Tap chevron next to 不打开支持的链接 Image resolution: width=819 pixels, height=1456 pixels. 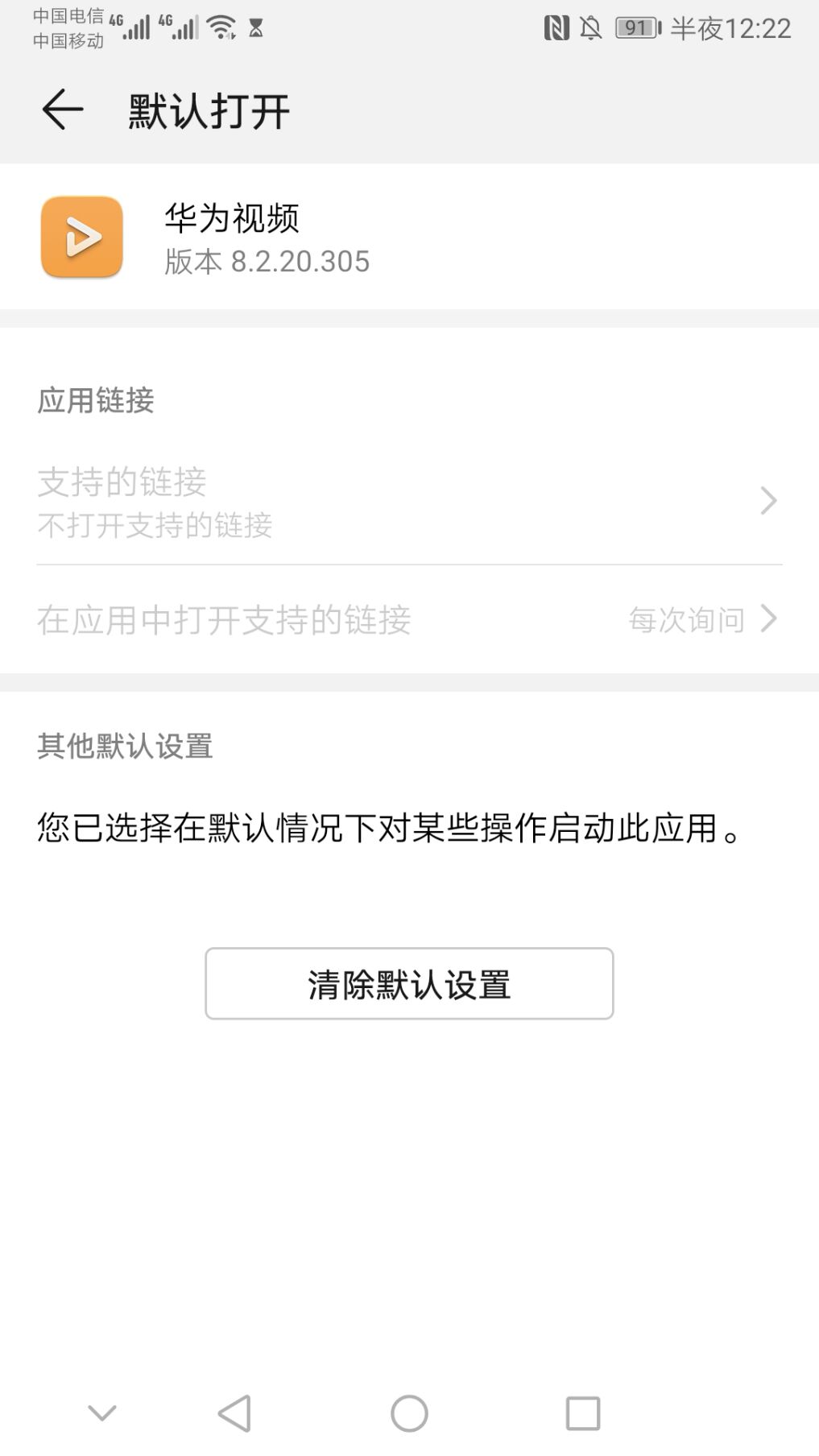tap(769, 501)
